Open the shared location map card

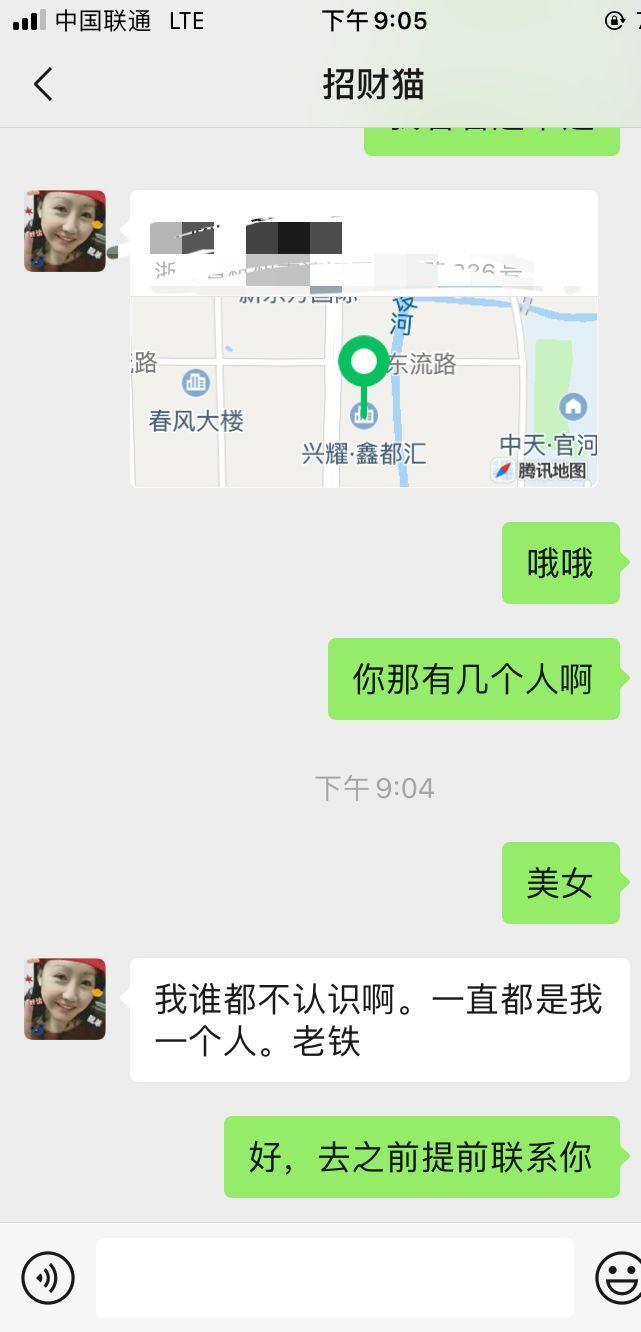pyautogui.click(x=364, y=340)
